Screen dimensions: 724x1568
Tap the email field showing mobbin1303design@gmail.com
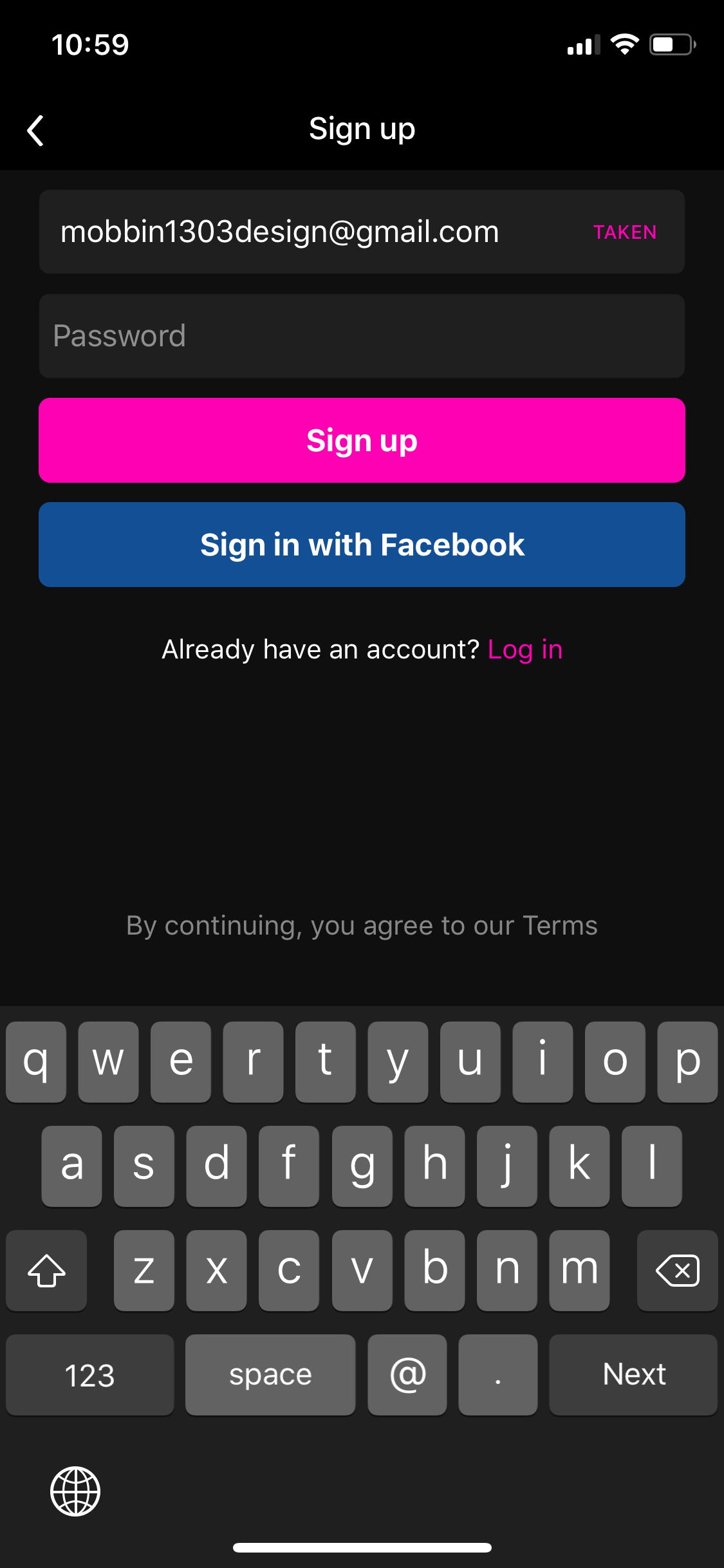(x=362, y=232)
